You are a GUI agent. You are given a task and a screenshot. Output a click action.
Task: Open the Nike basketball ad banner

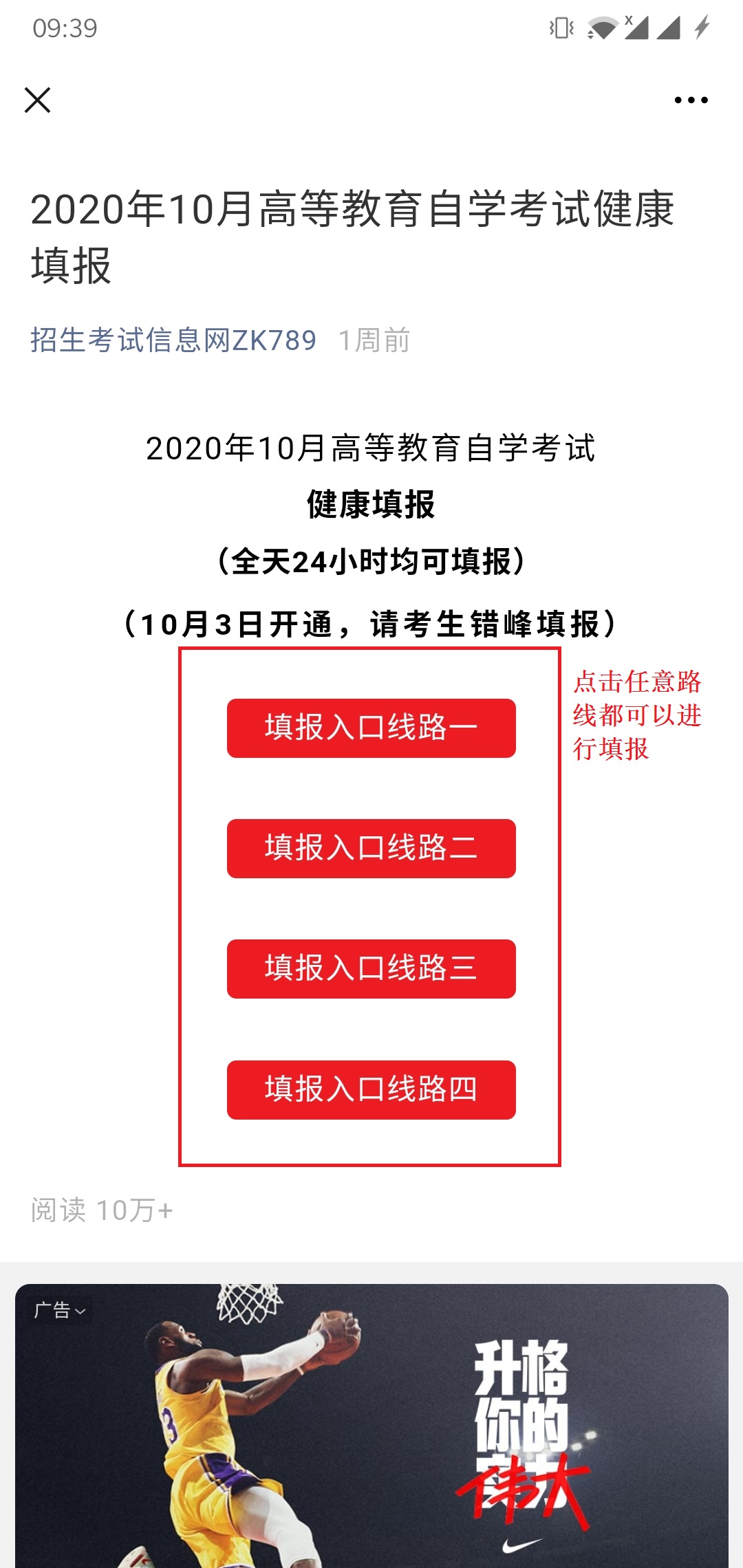pos(371,1426)
